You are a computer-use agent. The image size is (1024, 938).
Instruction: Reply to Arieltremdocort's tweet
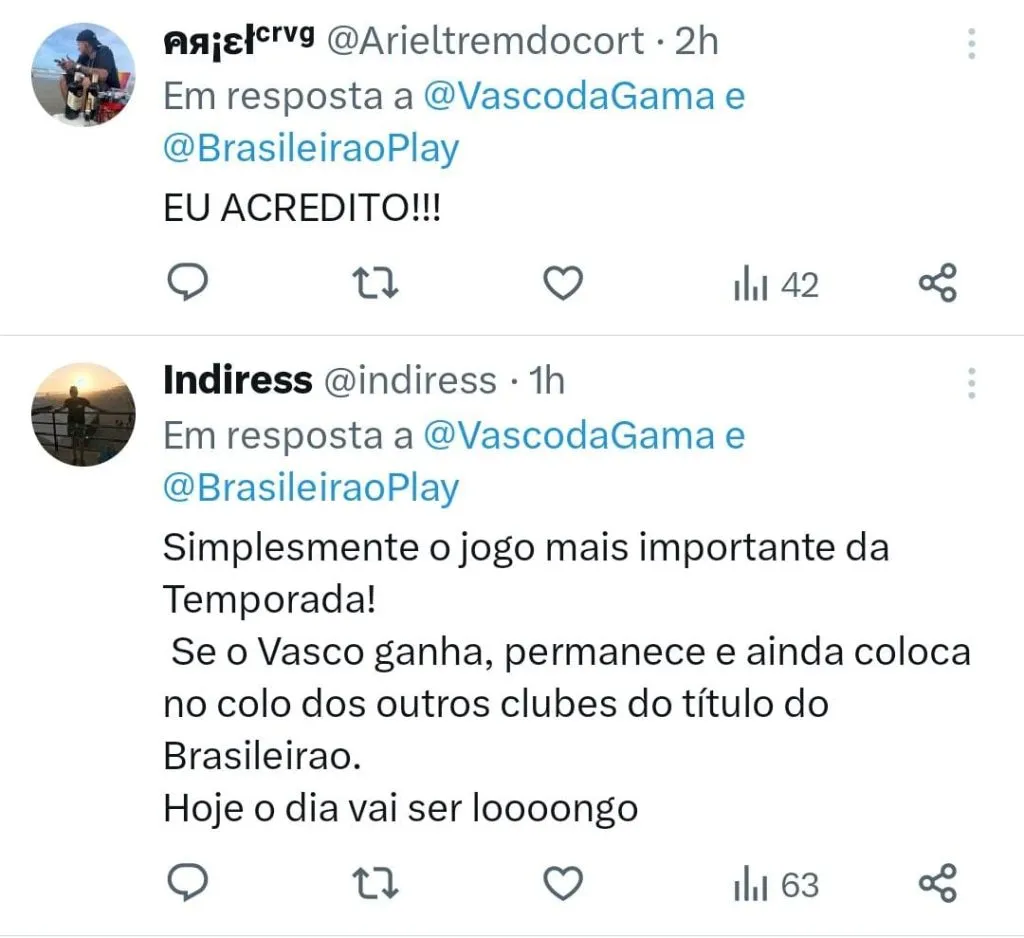[x=185, y=285]
